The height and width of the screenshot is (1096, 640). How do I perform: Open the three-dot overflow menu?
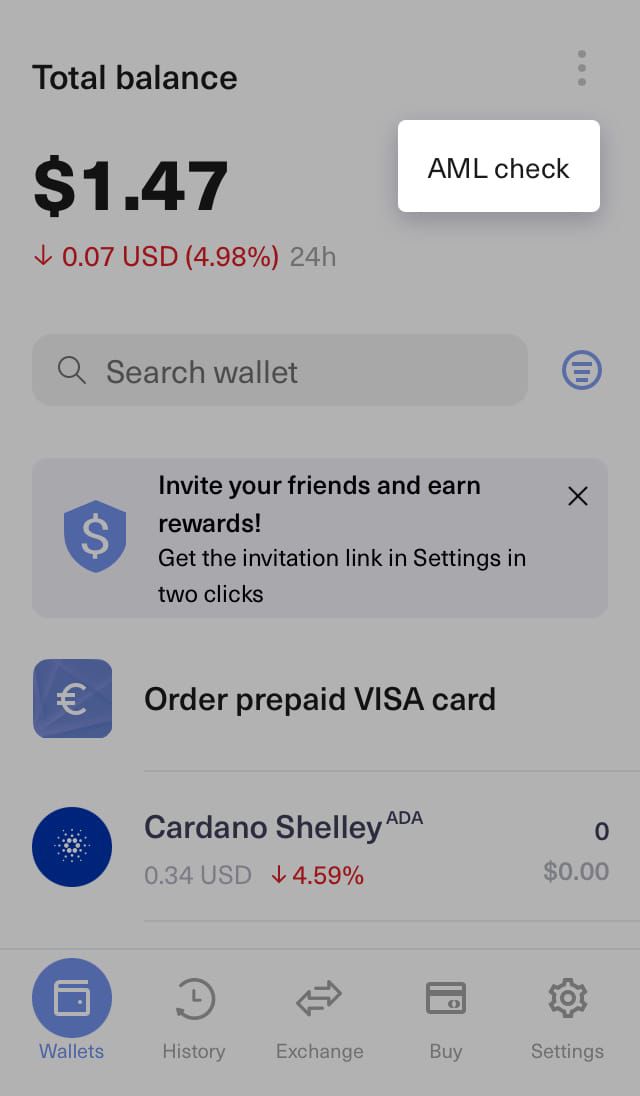581,68
